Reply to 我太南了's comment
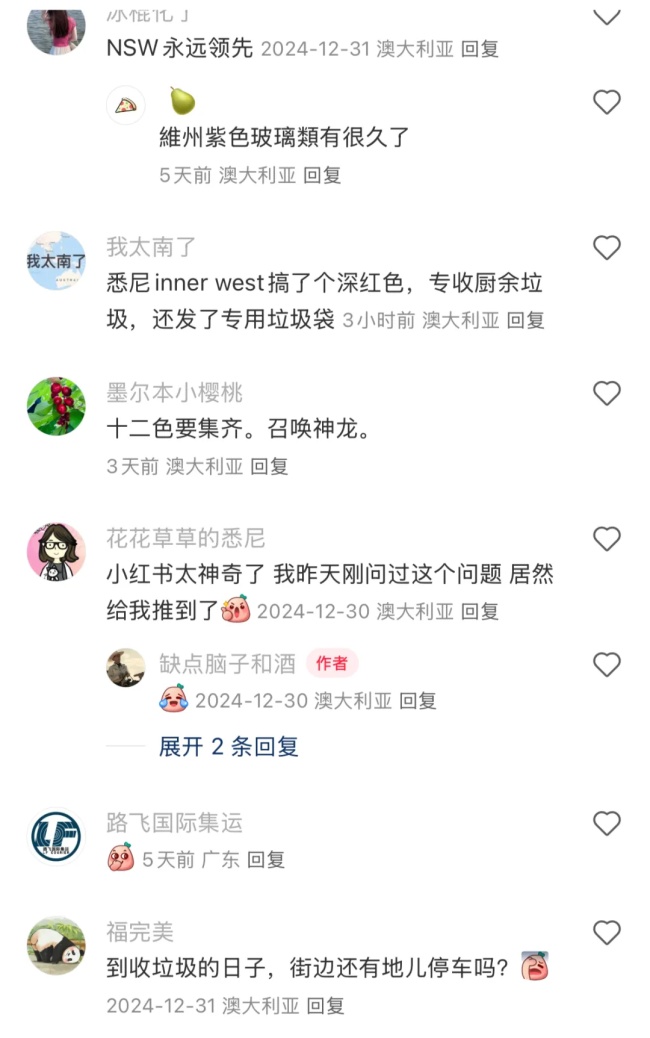Viewport: 650px width, 1038px height. pos(525,320)
